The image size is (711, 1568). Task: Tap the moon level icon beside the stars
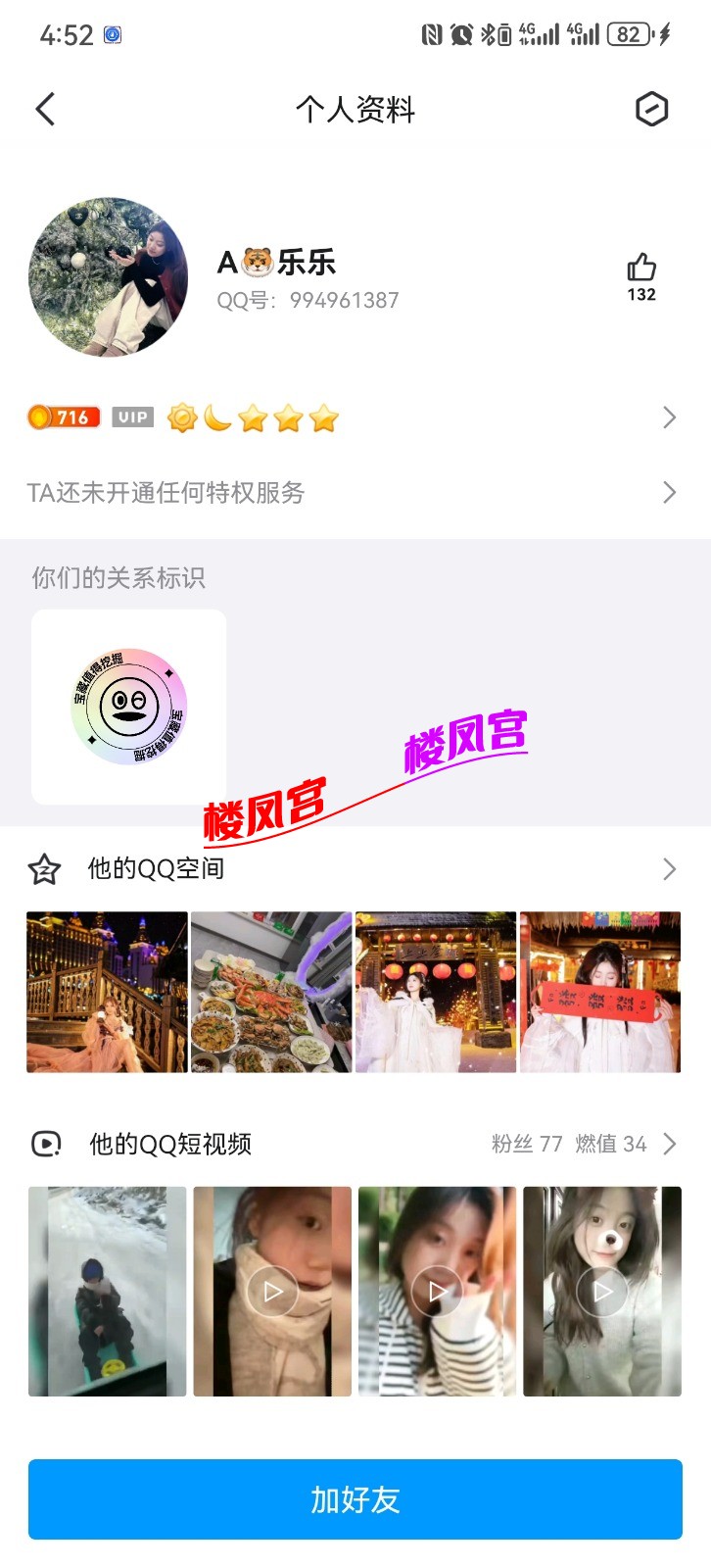point(217,417)
